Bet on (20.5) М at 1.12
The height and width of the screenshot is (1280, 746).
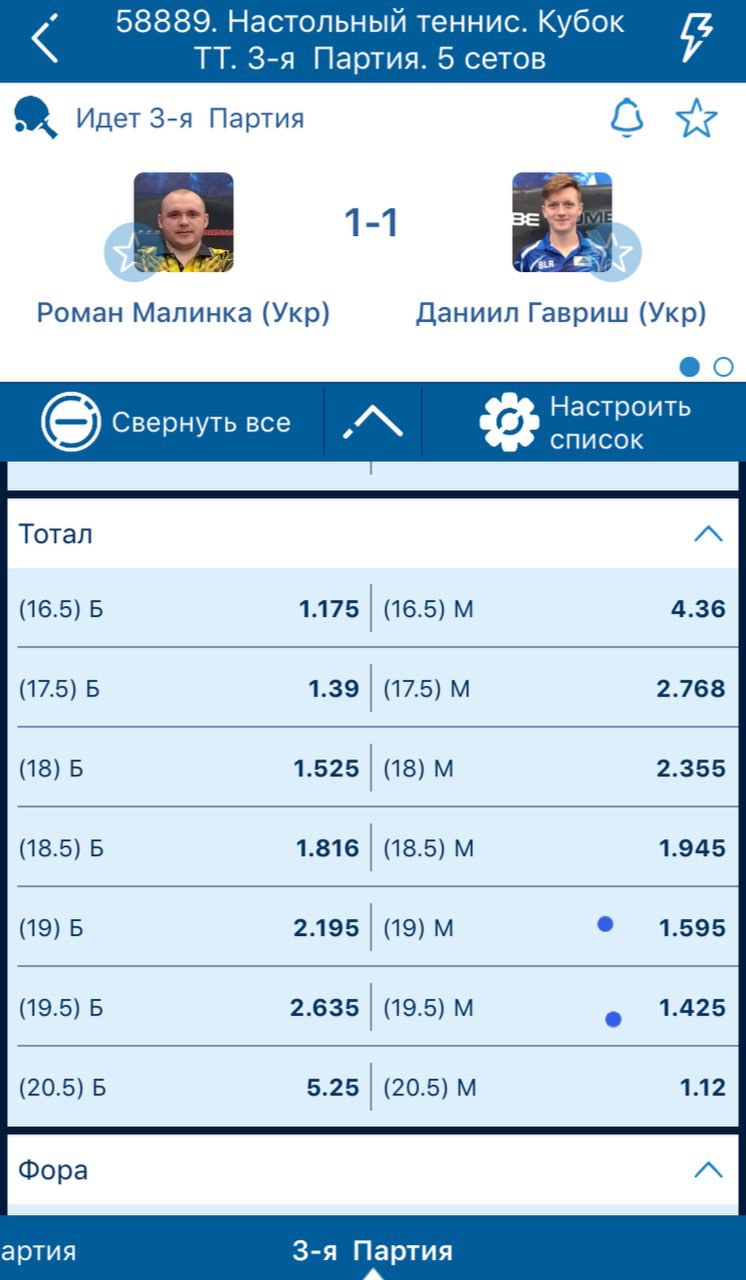(x=555, y=1087)
